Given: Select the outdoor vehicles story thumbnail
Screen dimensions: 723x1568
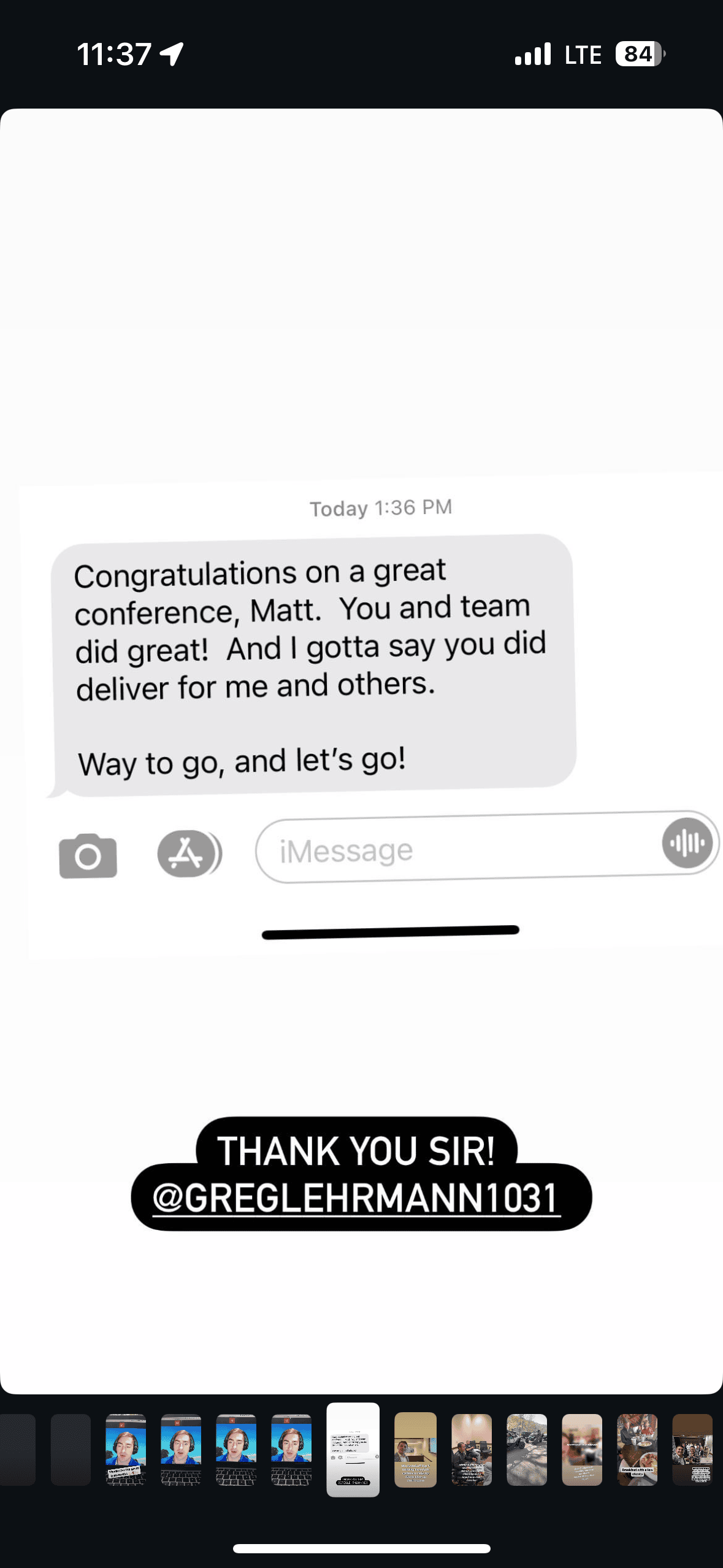Looking at the screenshot, I should coord(526,1449).
